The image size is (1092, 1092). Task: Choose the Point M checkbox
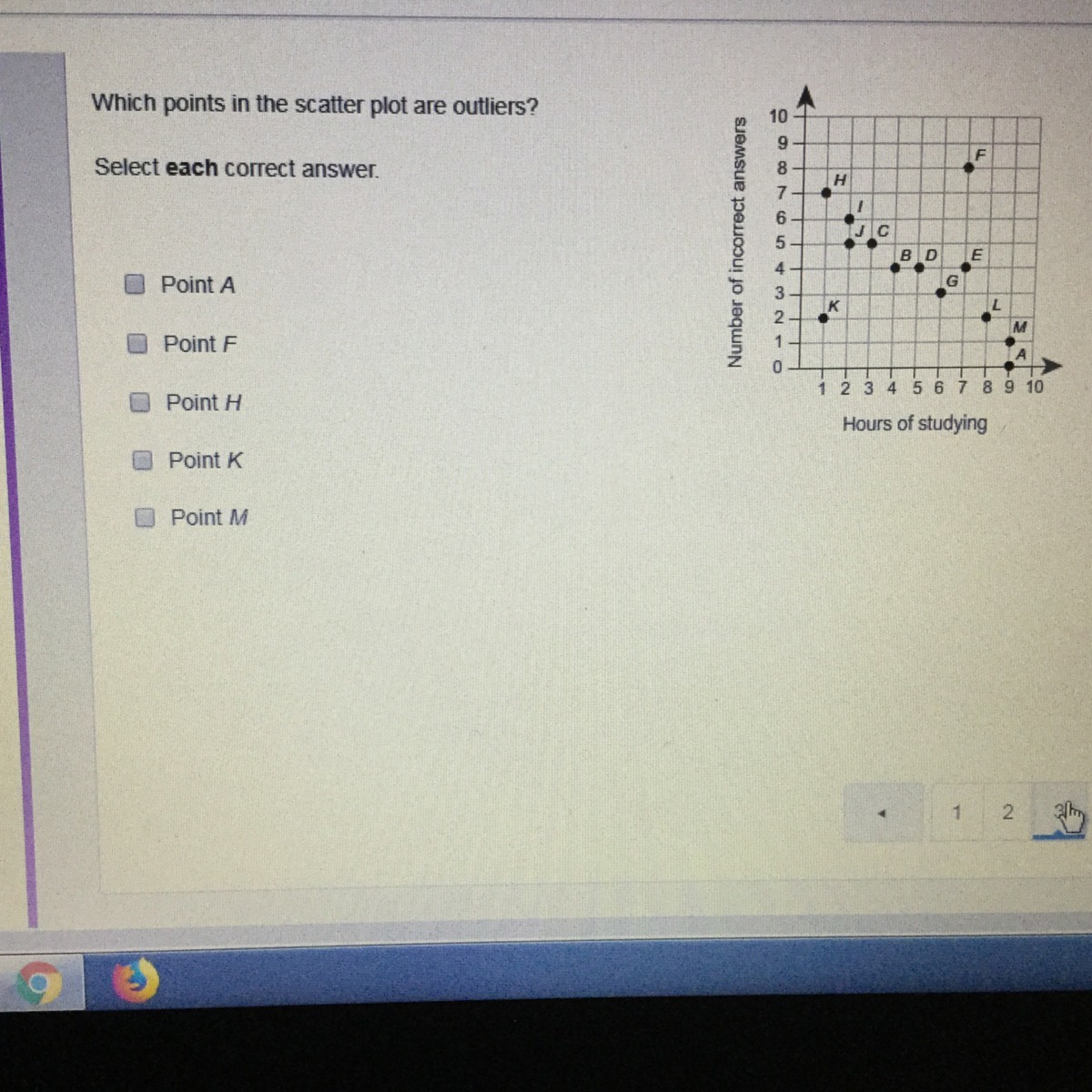tap(145, 518)
